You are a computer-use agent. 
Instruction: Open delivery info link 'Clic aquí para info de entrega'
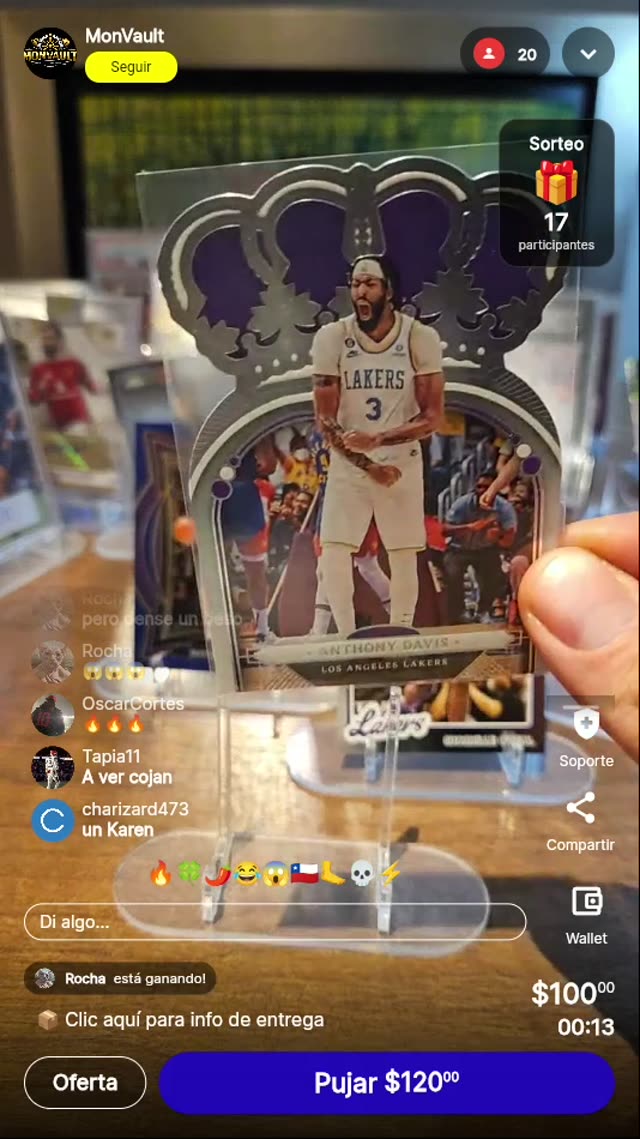pos(194,1020)
